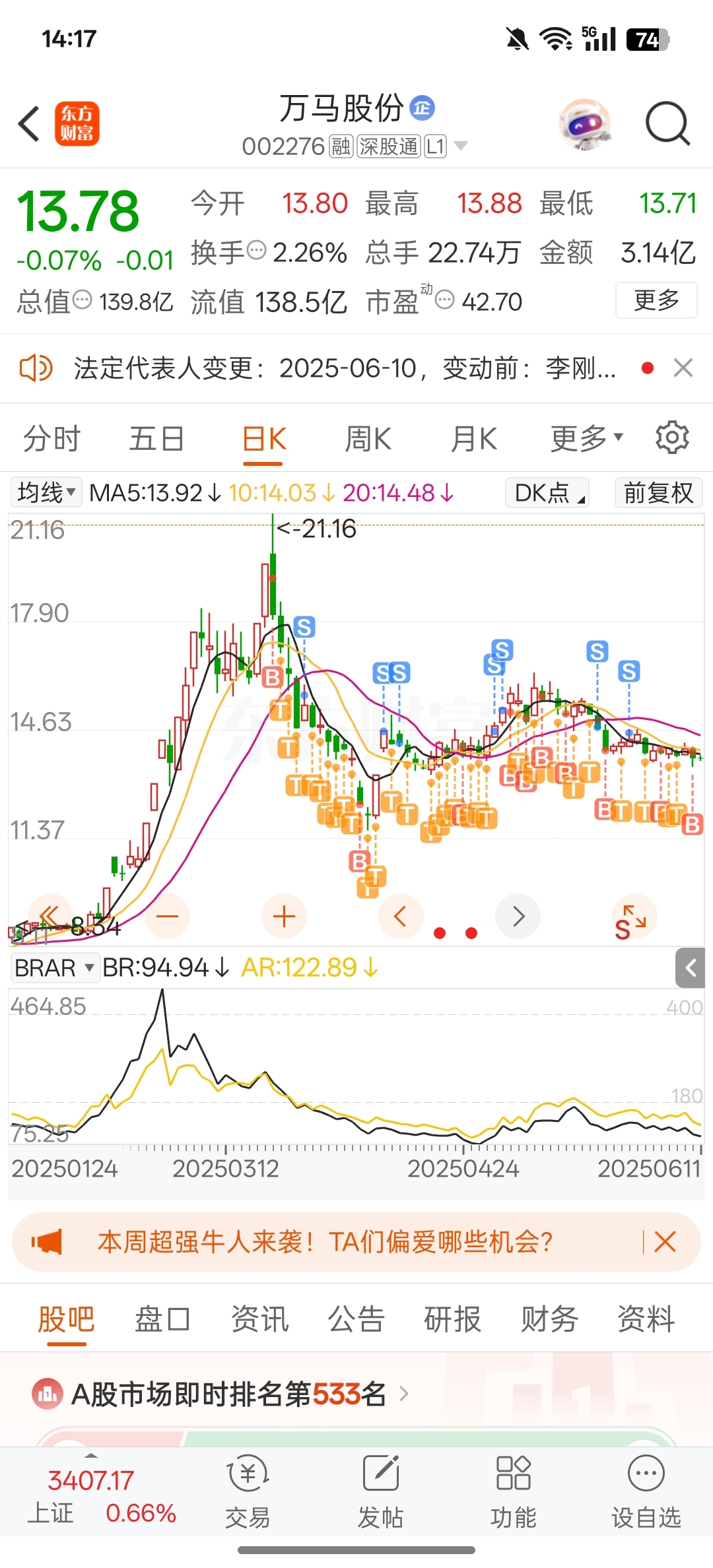Change the 前复权 adjustment option

click(658, 493)
